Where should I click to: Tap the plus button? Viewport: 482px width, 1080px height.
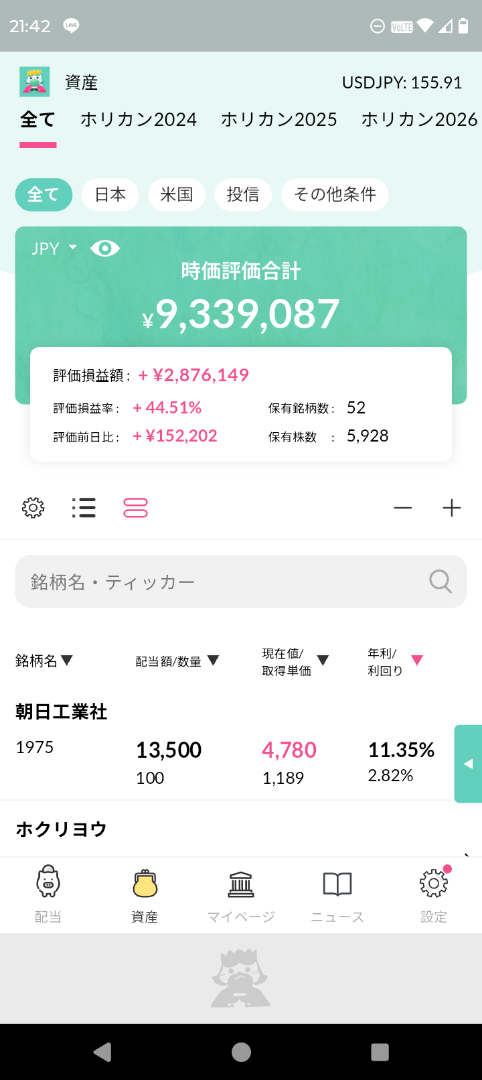(452, 508)
